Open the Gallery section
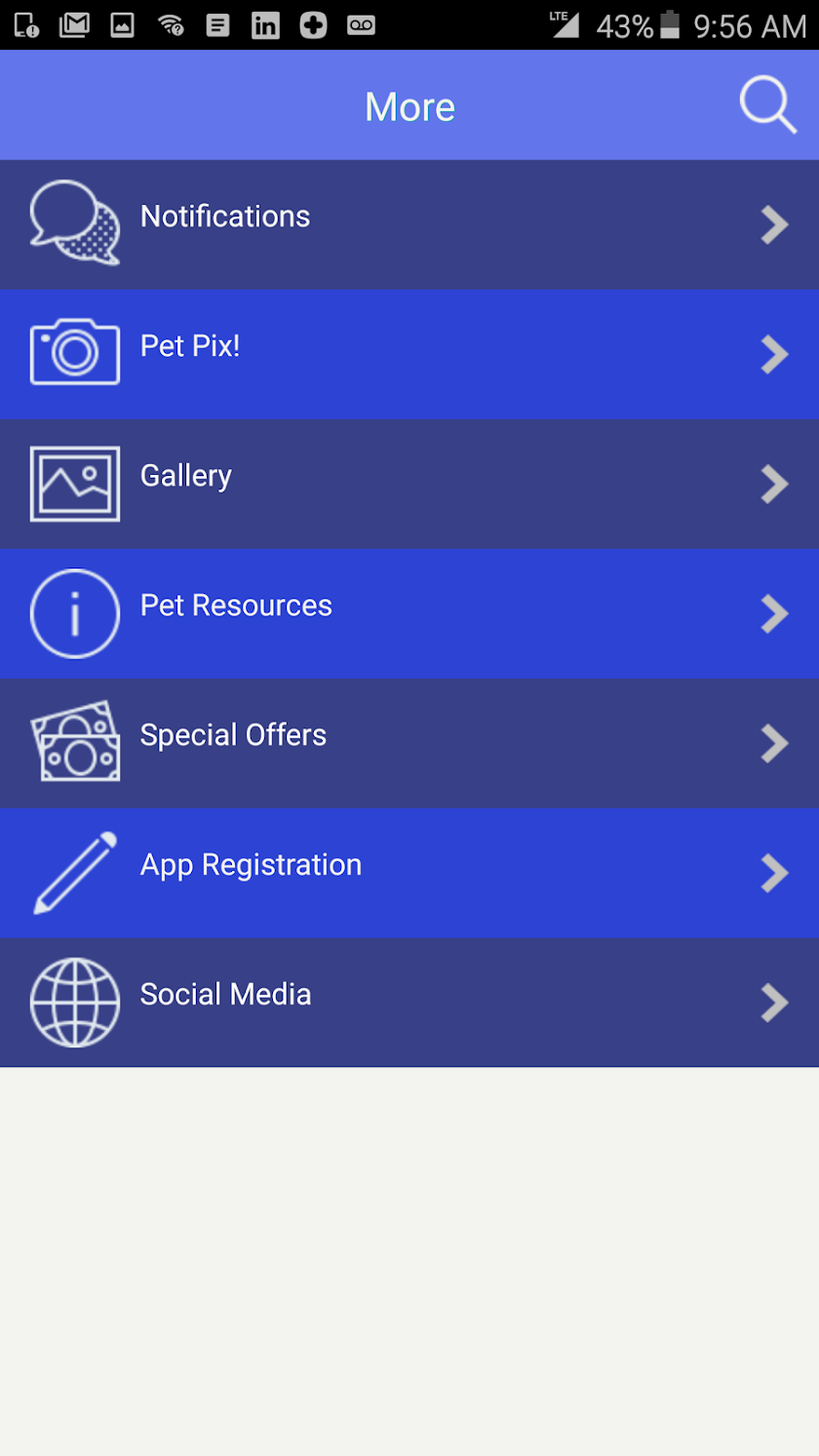The image size is (819, 1456). click(x=409, y=484)
